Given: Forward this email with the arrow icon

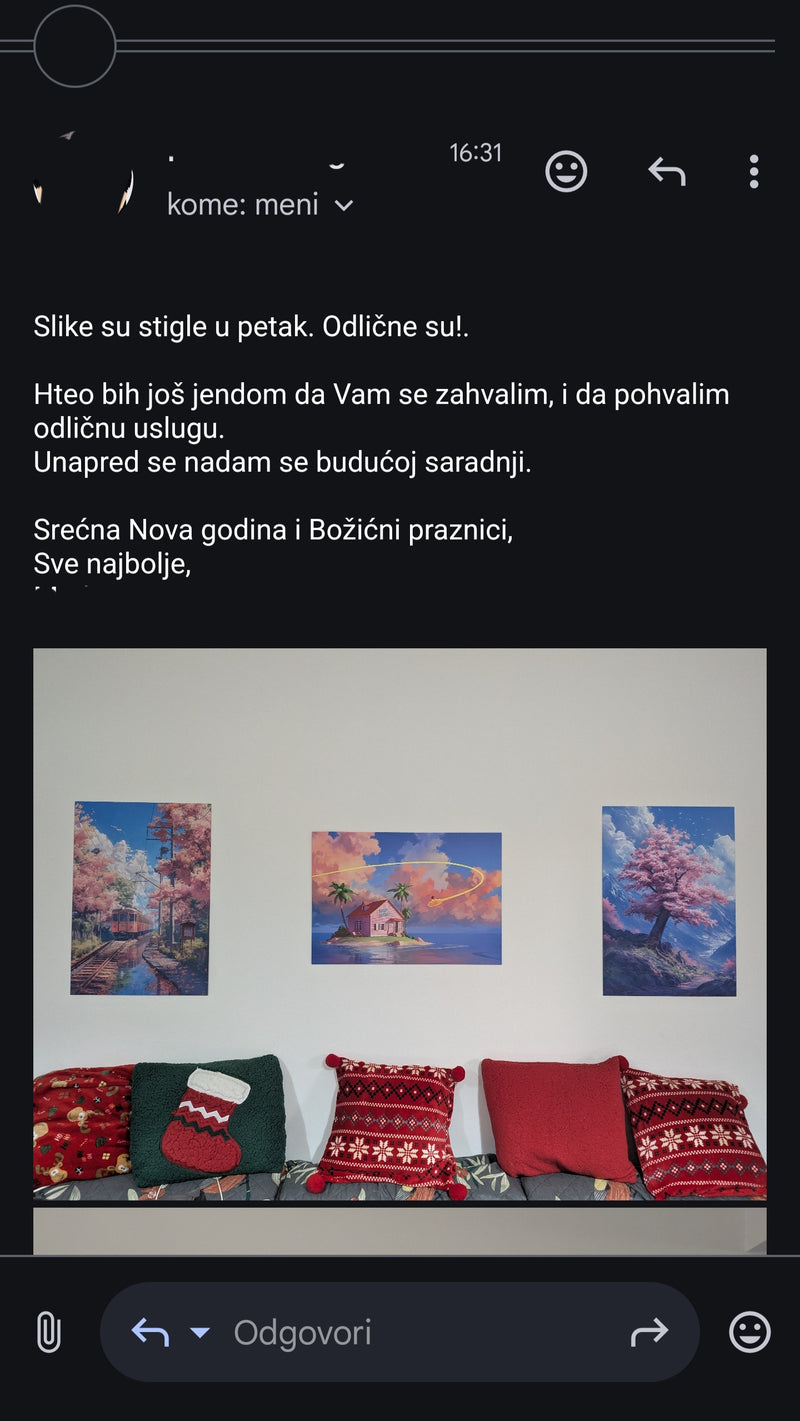Looking at the screenshot, I should pyautogui.click(x=648, y=1332).
